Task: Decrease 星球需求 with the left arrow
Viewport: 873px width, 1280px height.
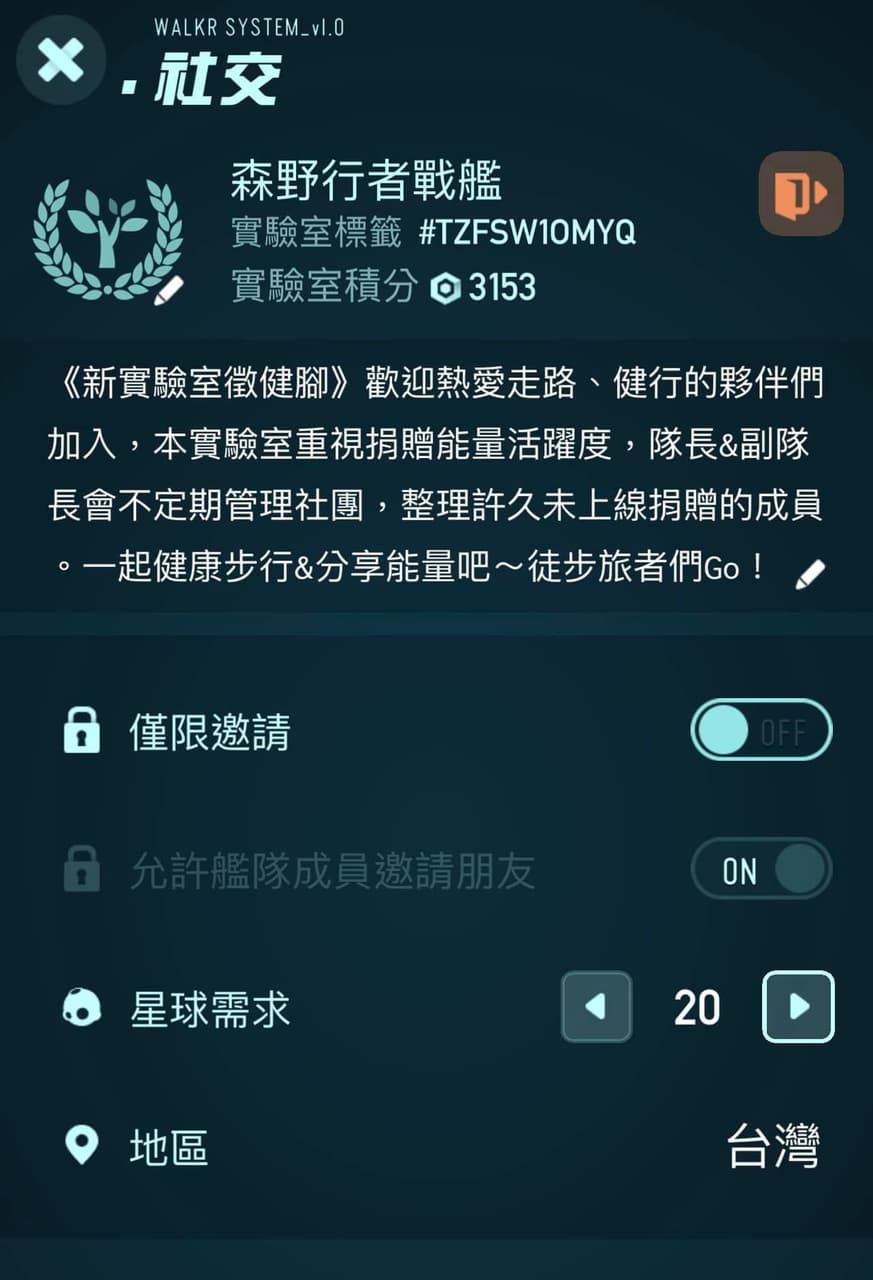Action: point(596,1007)
